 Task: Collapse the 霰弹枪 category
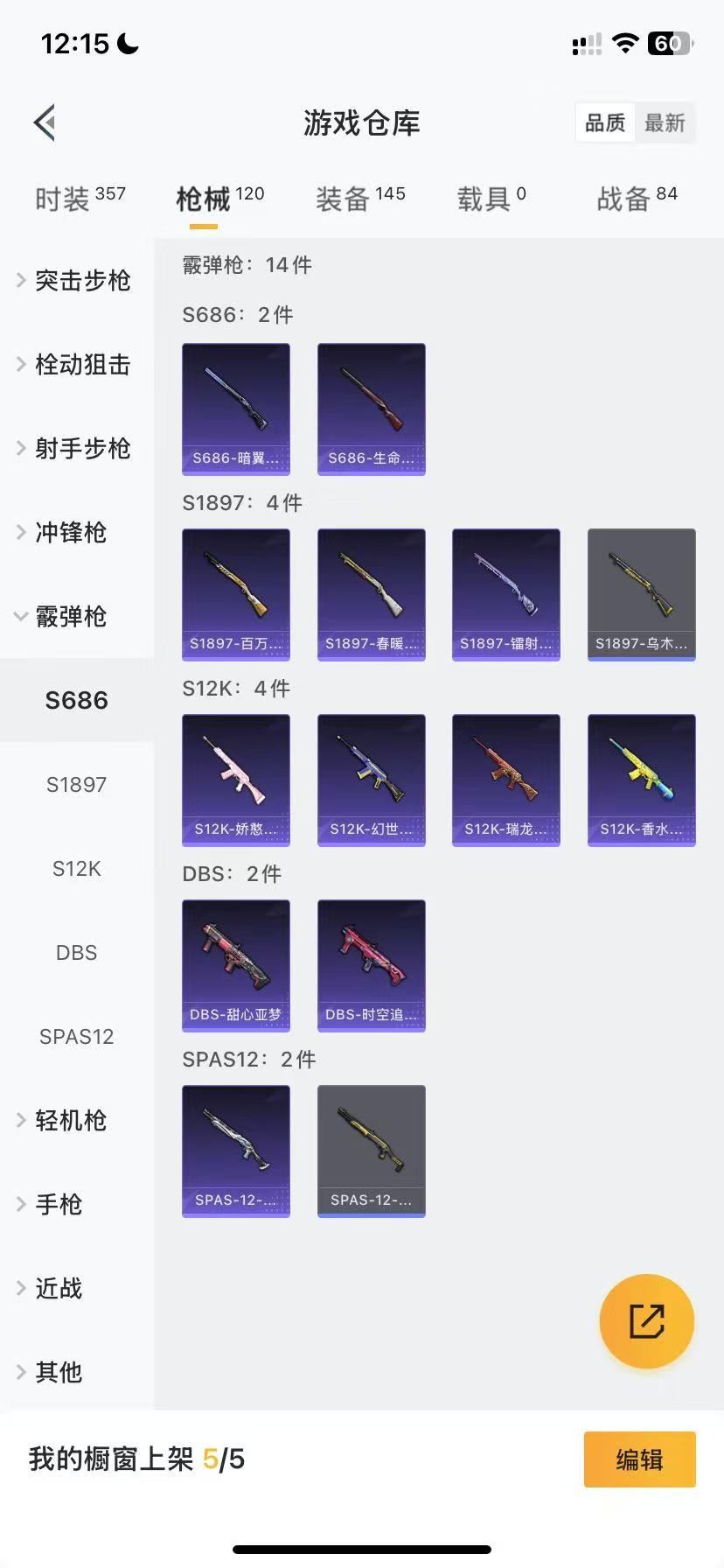(x=70, y=616)
